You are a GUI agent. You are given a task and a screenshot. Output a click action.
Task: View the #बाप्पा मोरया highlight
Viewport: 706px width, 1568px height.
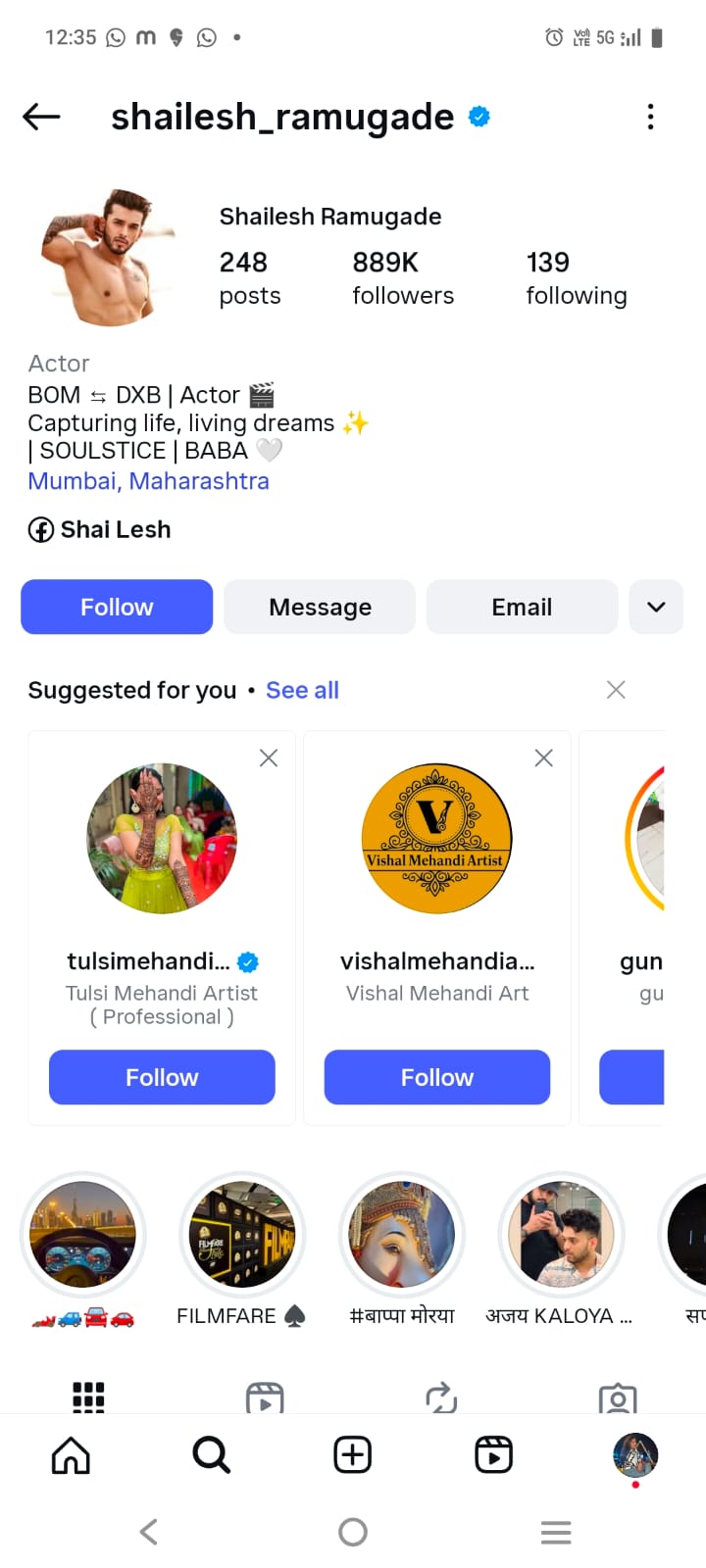402,1235
